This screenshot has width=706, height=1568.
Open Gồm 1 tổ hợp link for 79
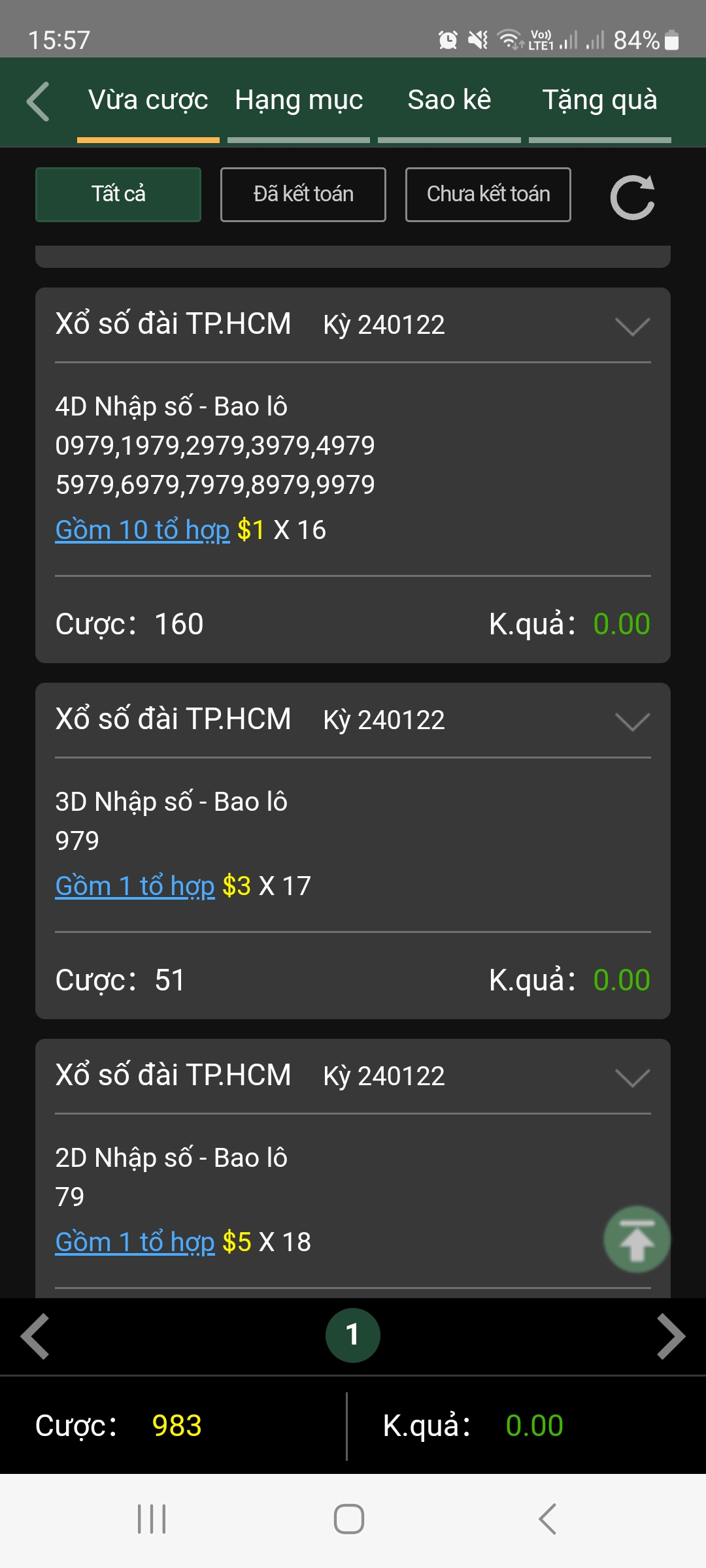pos(135,1242)
